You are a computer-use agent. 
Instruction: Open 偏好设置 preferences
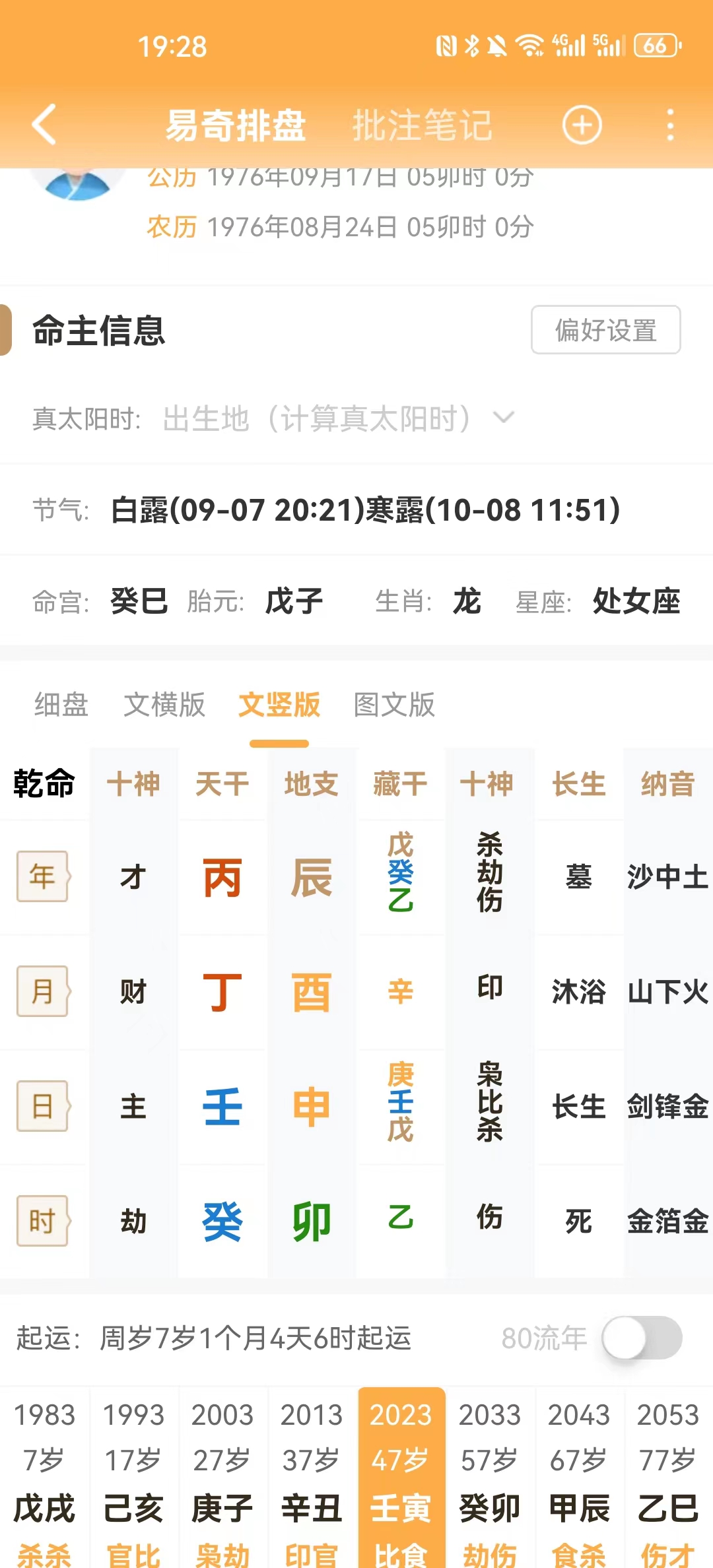pyautogui.click(x=605, y=330)
